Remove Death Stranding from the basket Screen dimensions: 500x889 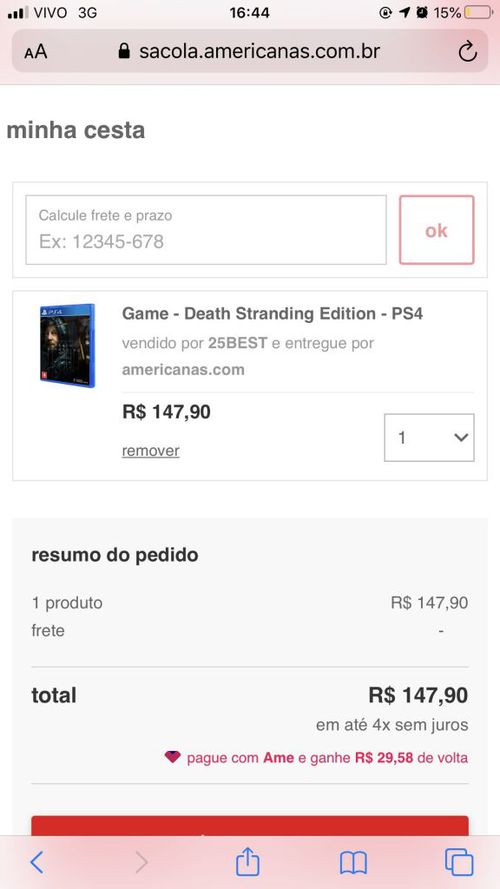(150, 451)
